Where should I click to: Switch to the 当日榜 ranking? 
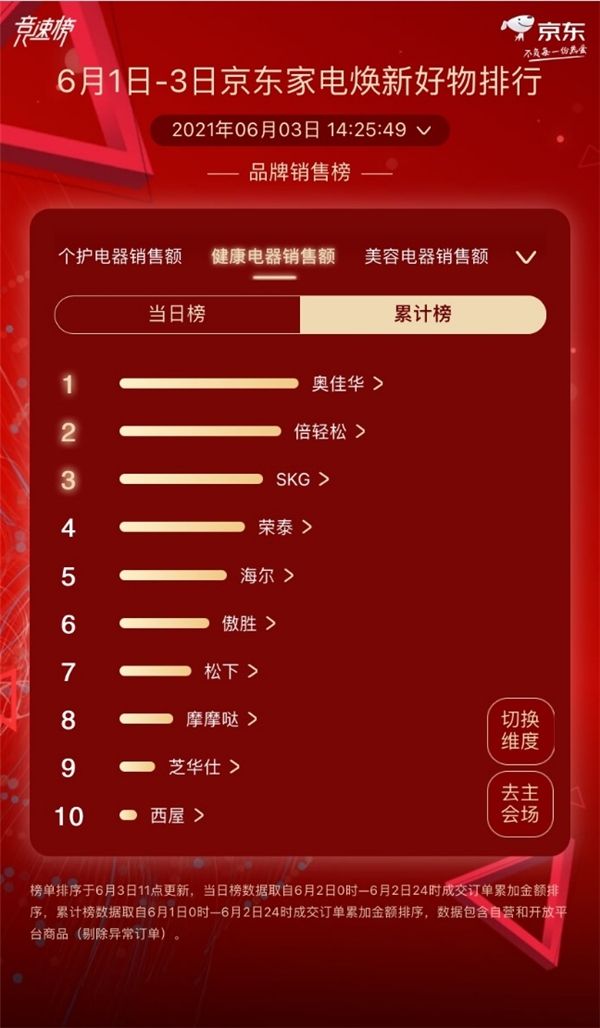(177, 314)
